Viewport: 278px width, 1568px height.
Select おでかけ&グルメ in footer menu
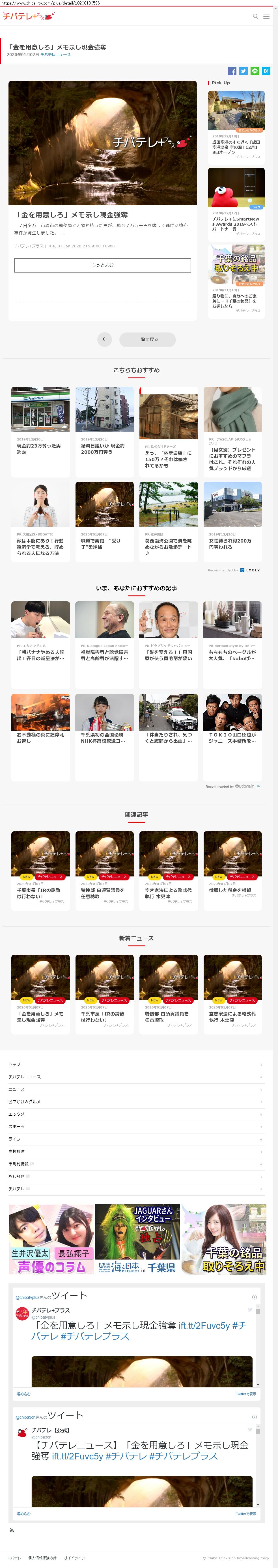tap(24, 1102)
